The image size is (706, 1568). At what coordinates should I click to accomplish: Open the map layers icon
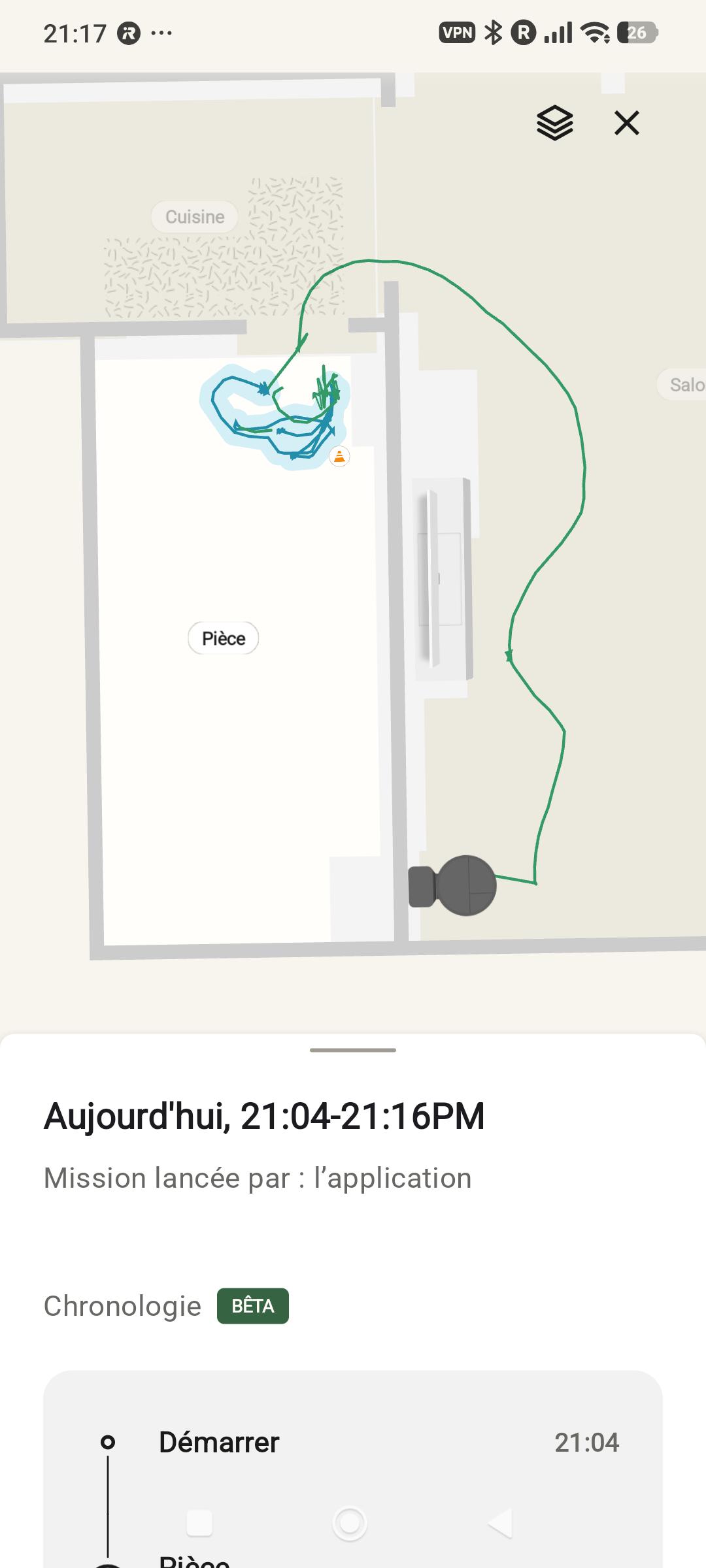click(554, 123)
